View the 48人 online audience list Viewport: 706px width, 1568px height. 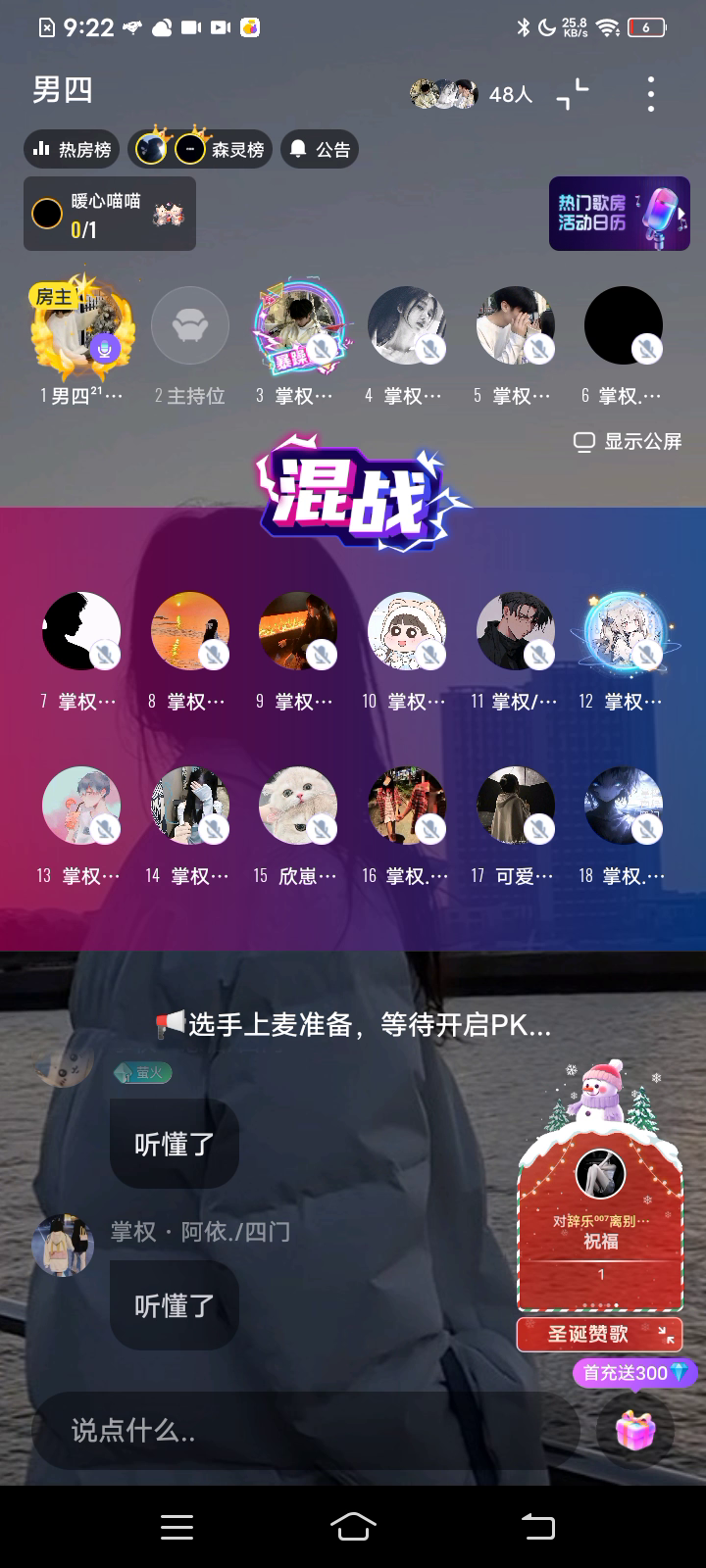(472, 94)
